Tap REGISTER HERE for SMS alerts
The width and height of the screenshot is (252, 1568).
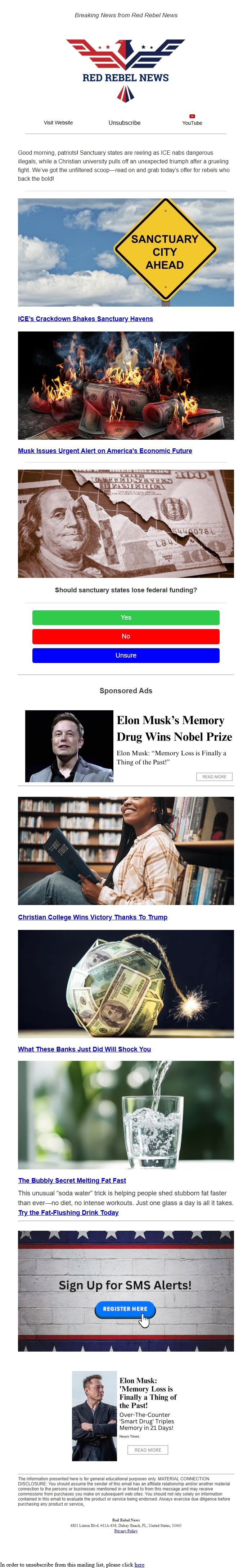[125, 1309]
